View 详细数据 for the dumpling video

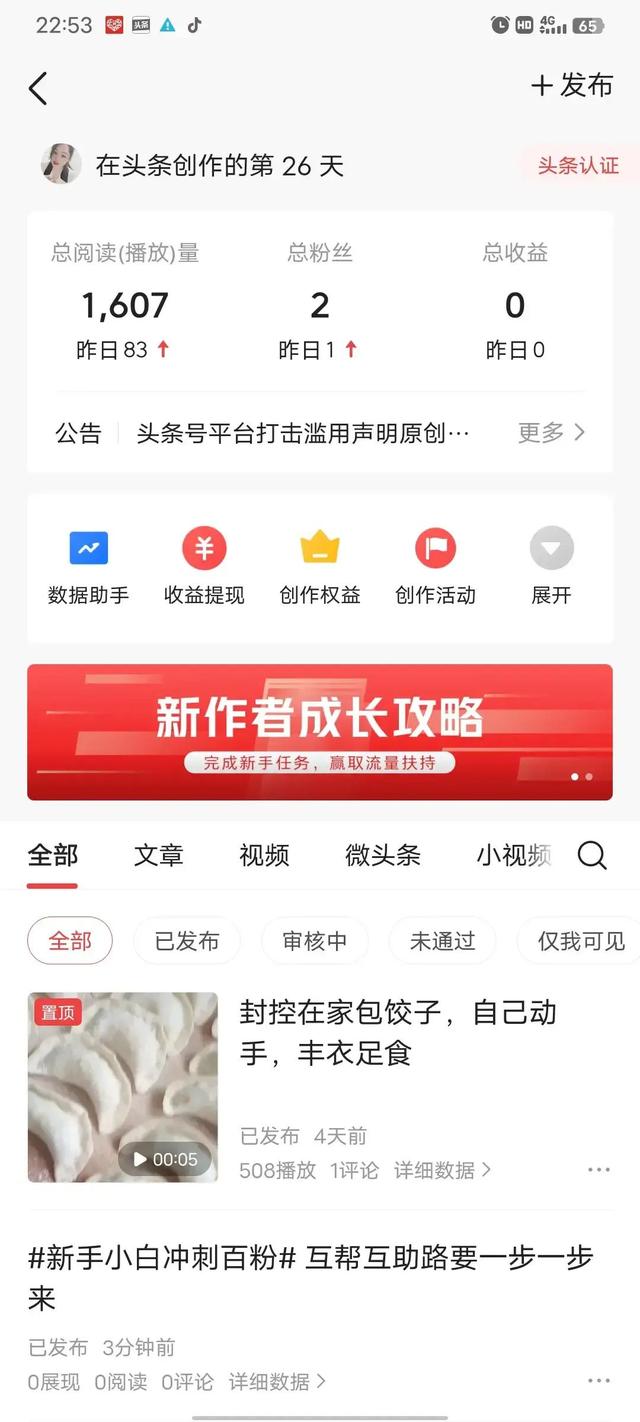point(442,1169)
